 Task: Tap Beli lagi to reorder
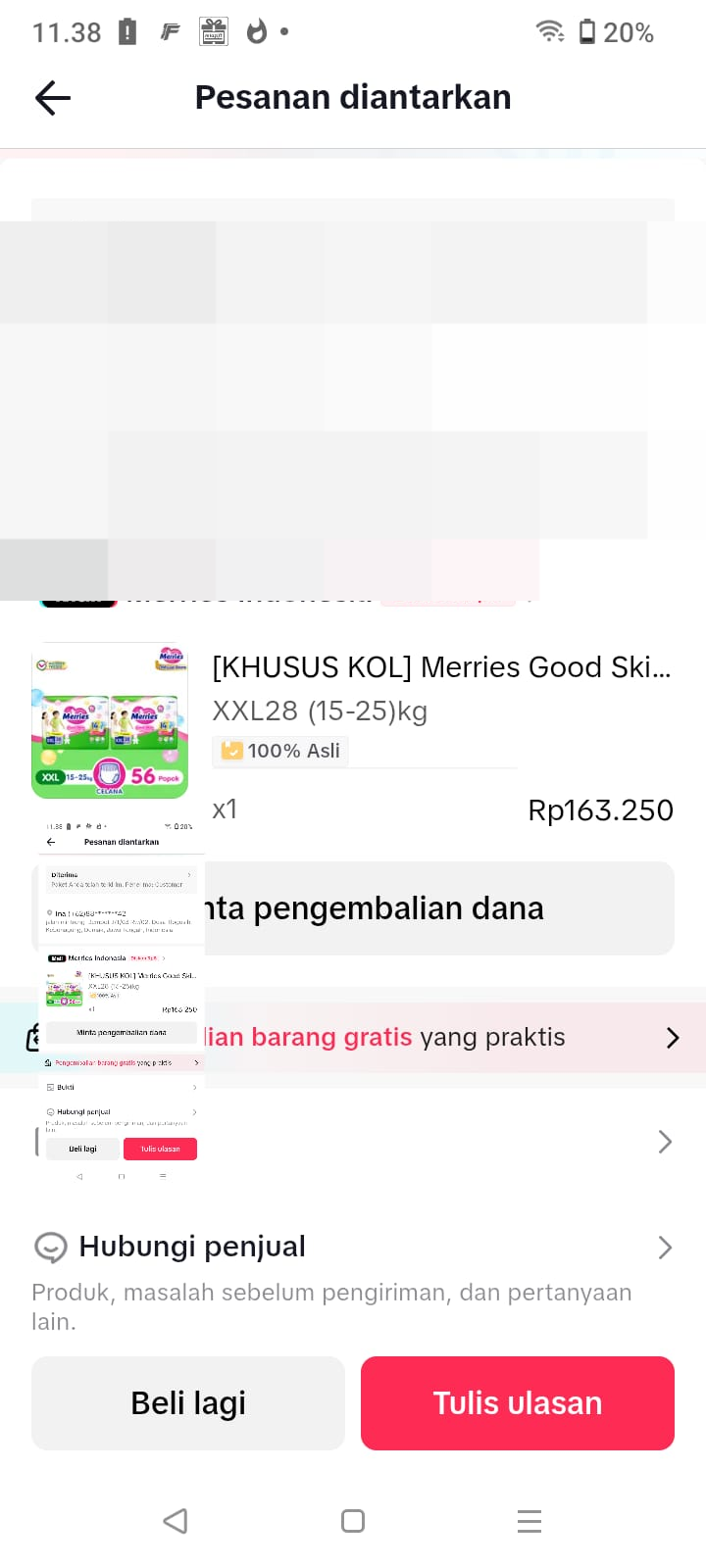point(188,1403)
